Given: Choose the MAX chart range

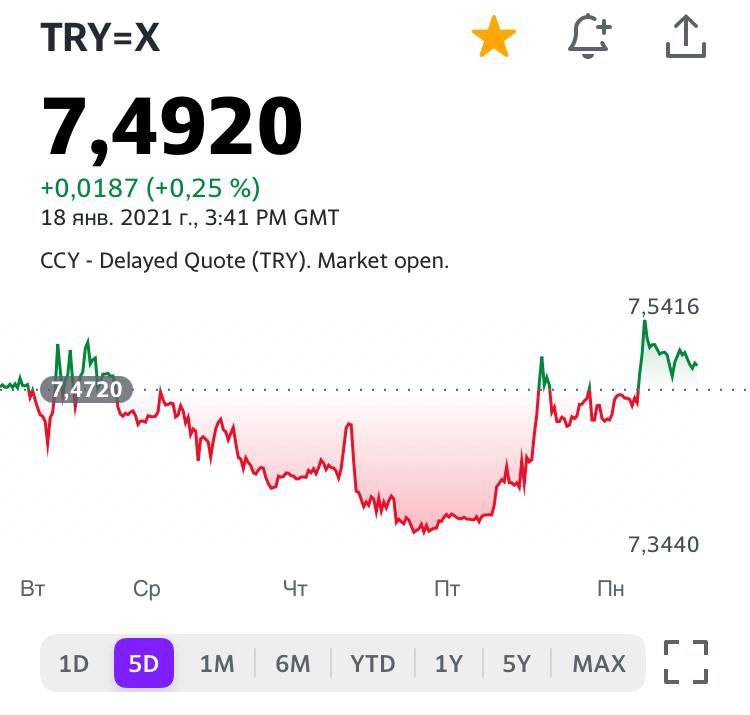Looking at the screenshot, I should pyautogui.click(x=599, y=663).
